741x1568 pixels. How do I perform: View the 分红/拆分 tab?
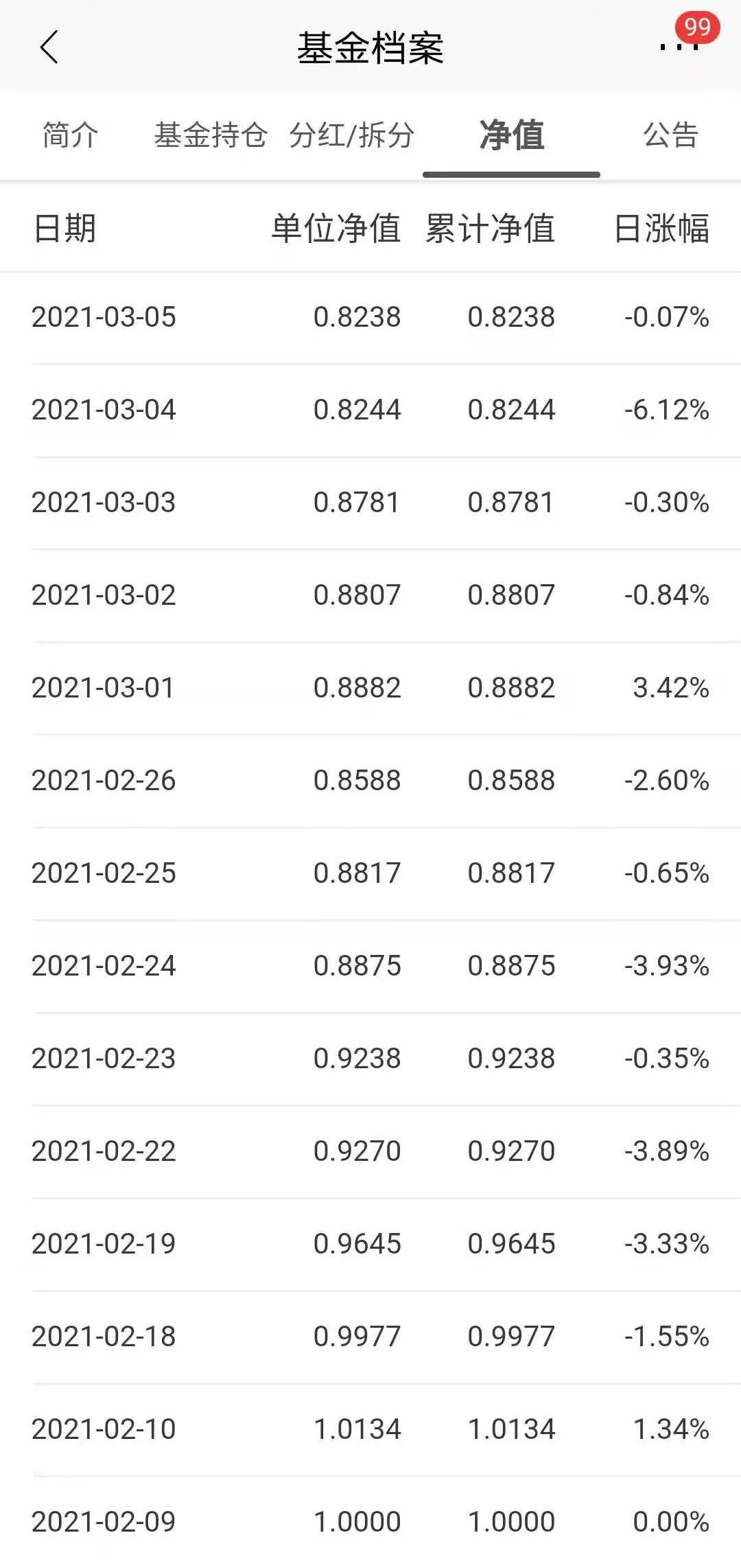351,135
